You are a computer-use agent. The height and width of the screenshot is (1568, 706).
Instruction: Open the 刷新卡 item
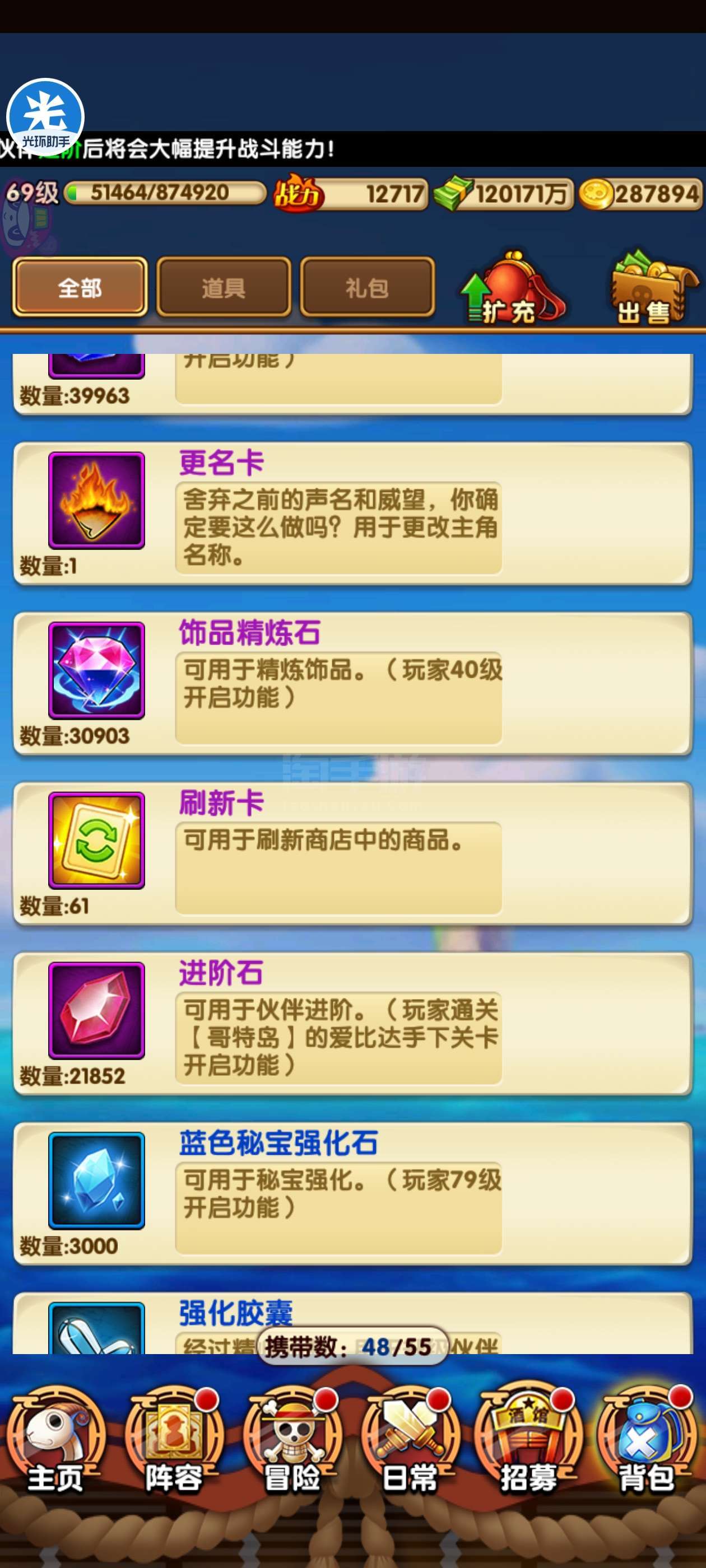tap(352, 853)
